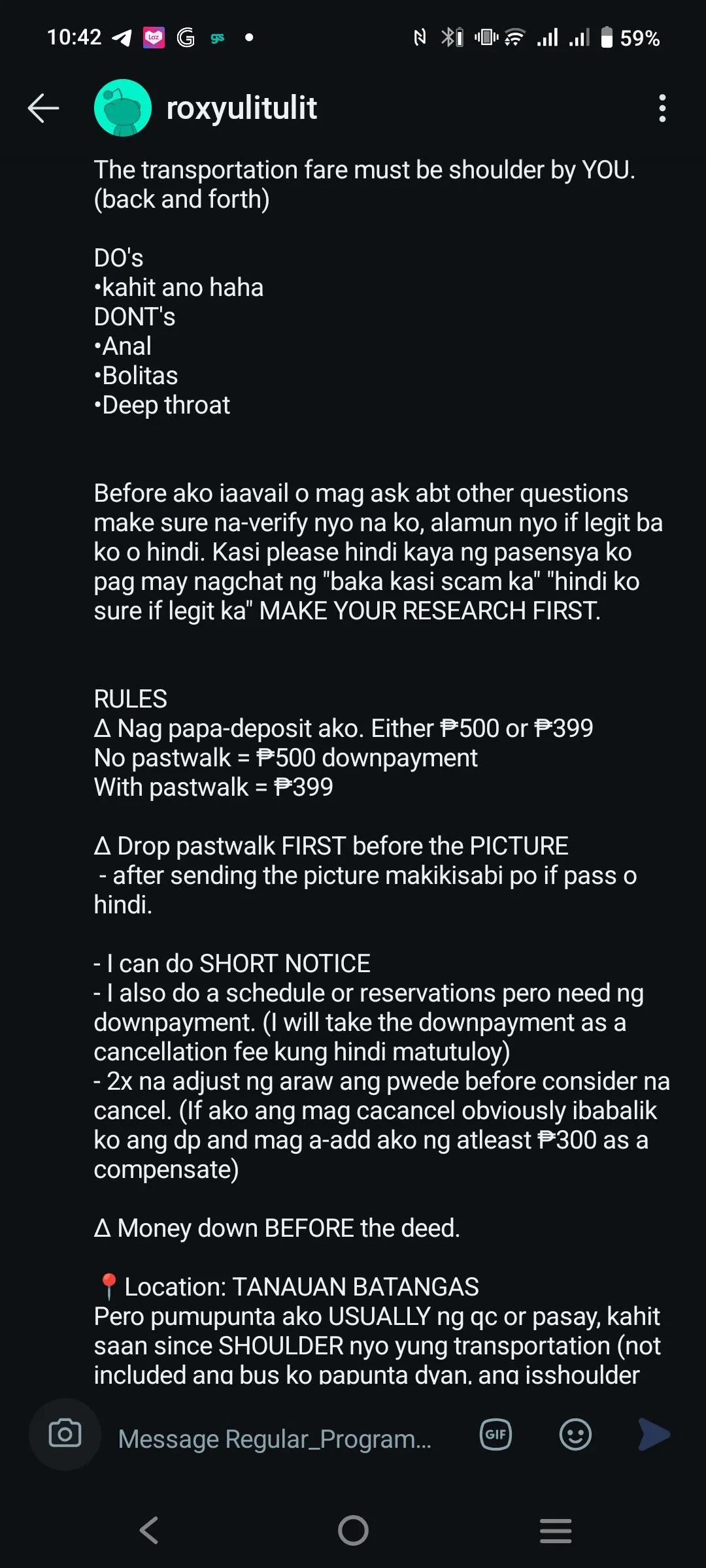Send the message with the arrow button
Screen dimensions: 706x1568
654,1434
